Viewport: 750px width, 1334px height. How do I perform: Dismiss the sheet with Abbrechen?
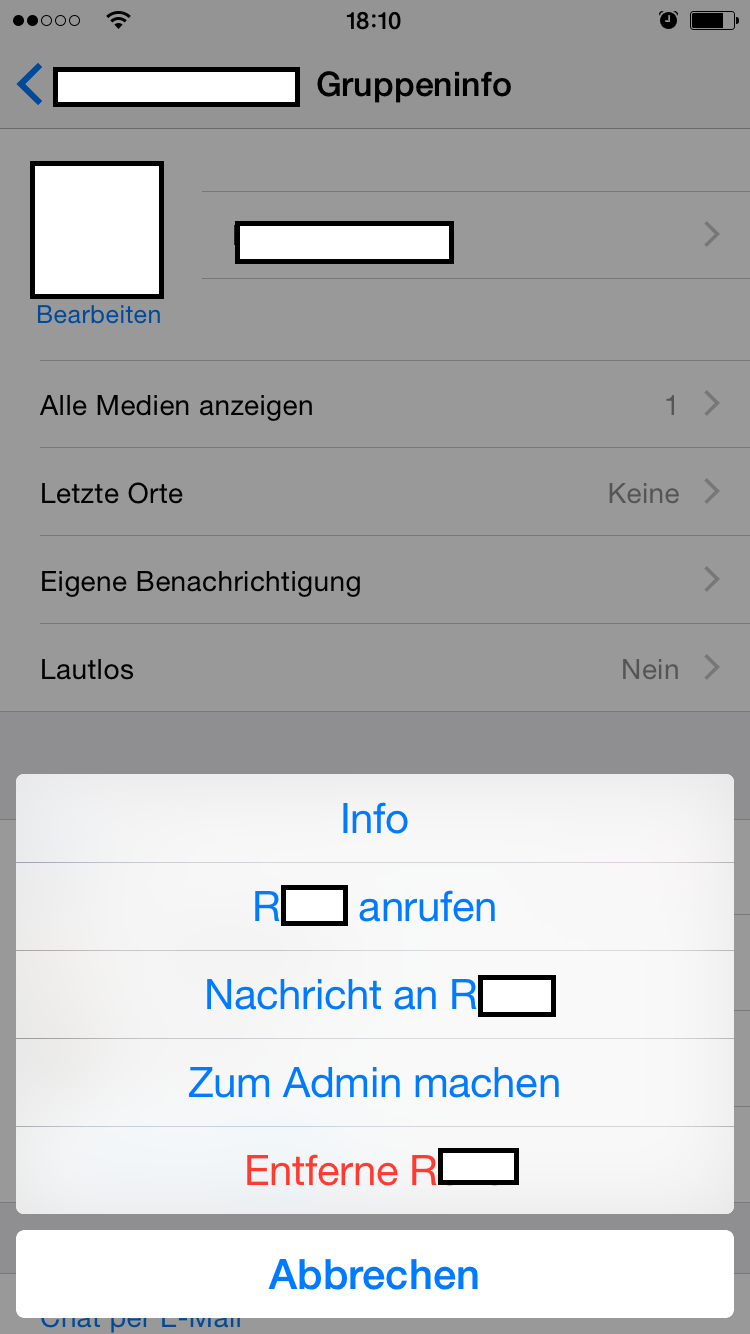point(374,1274)
